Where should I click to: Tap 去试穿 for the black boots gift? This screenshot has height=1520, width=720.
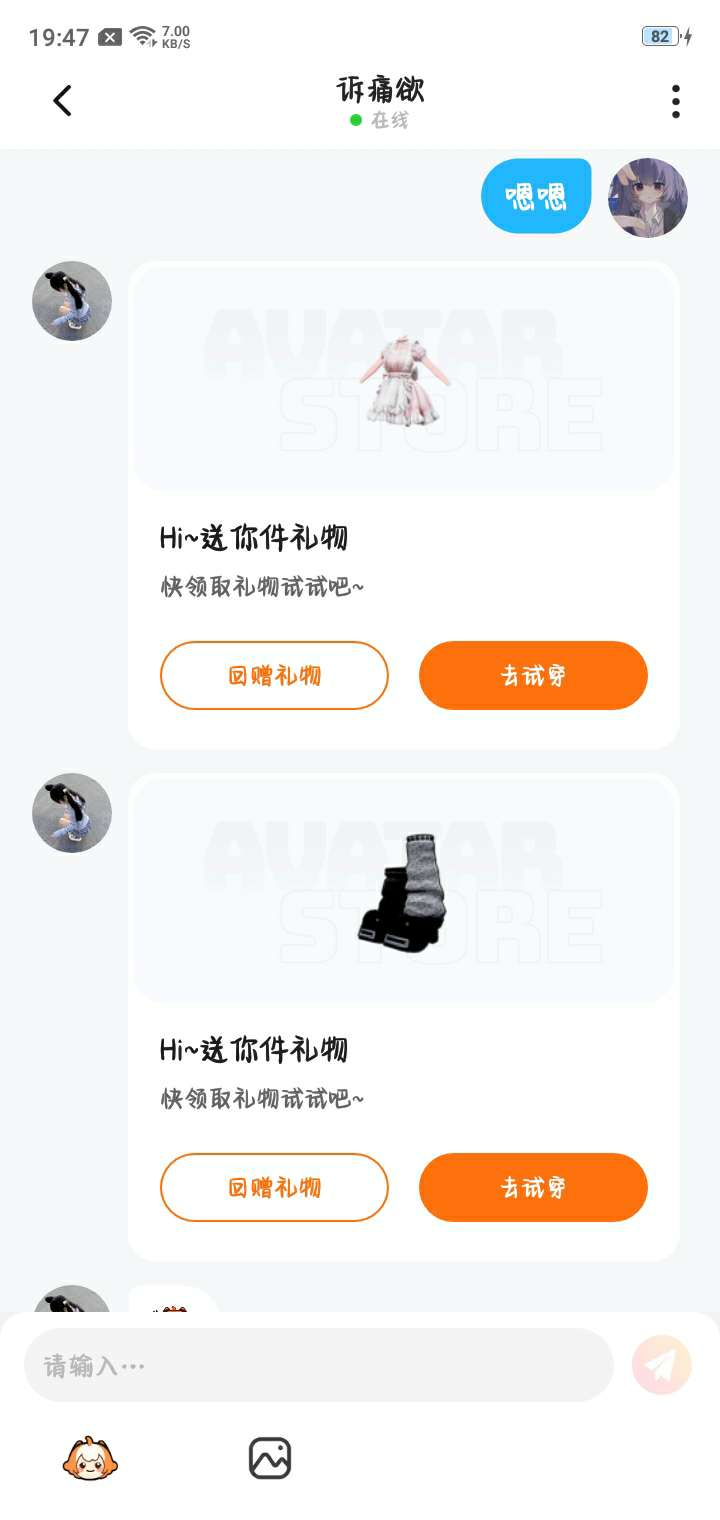coord(533,1188)
